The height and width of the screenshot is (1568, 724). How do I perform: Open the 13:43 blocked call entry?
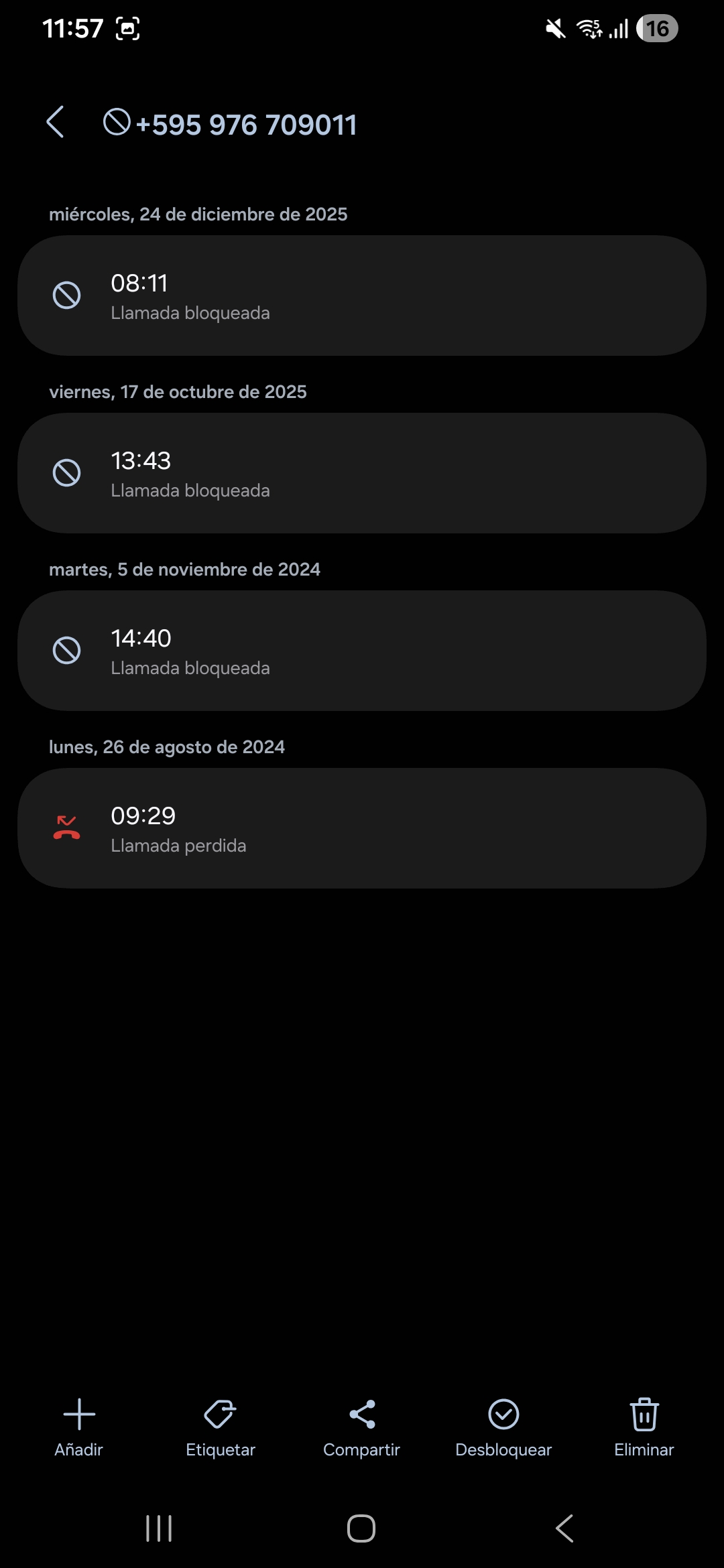point(362,473)
